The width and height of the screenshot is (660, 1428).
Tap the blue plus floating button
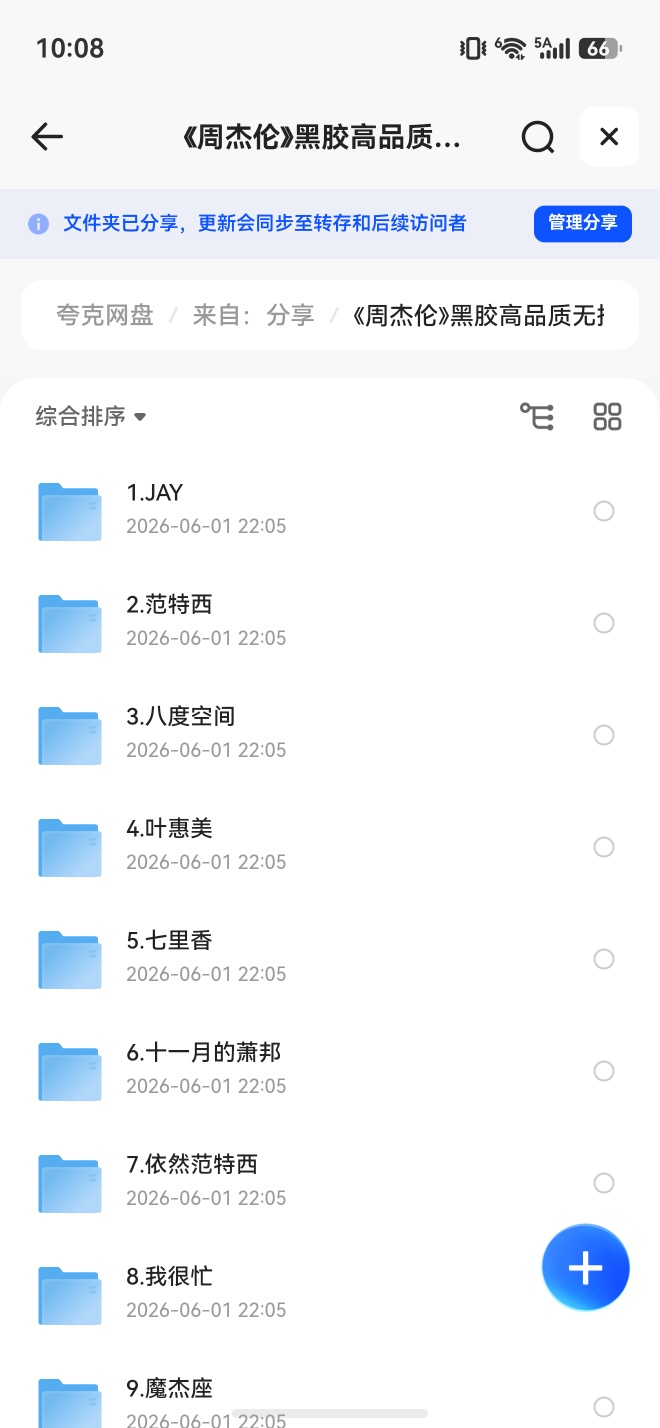[x=586, y=1268]
